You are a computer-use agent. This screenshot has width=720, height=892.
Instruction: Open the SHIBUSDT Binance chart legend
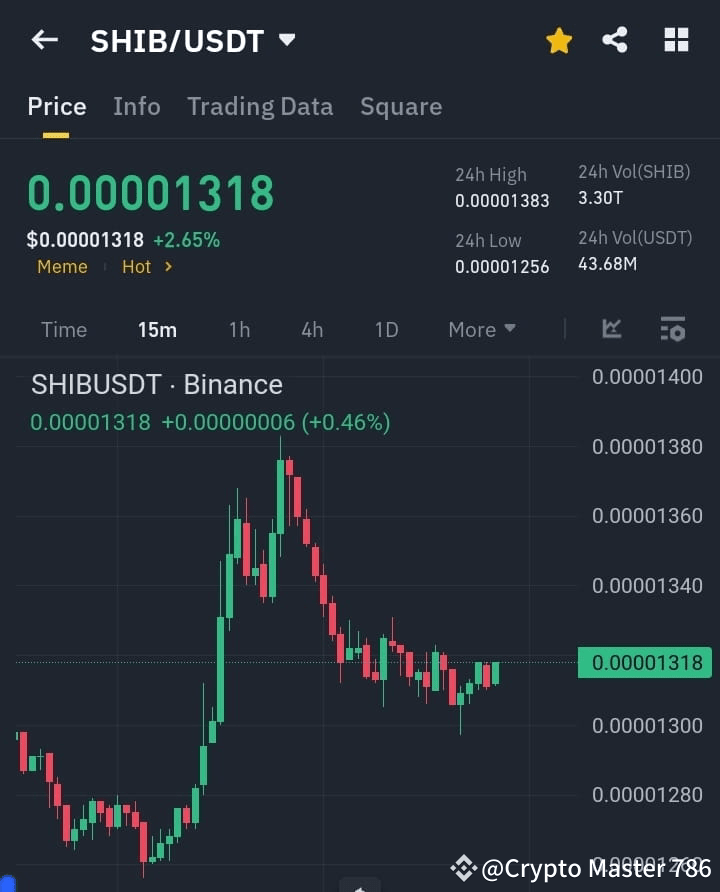click(155, 384)
